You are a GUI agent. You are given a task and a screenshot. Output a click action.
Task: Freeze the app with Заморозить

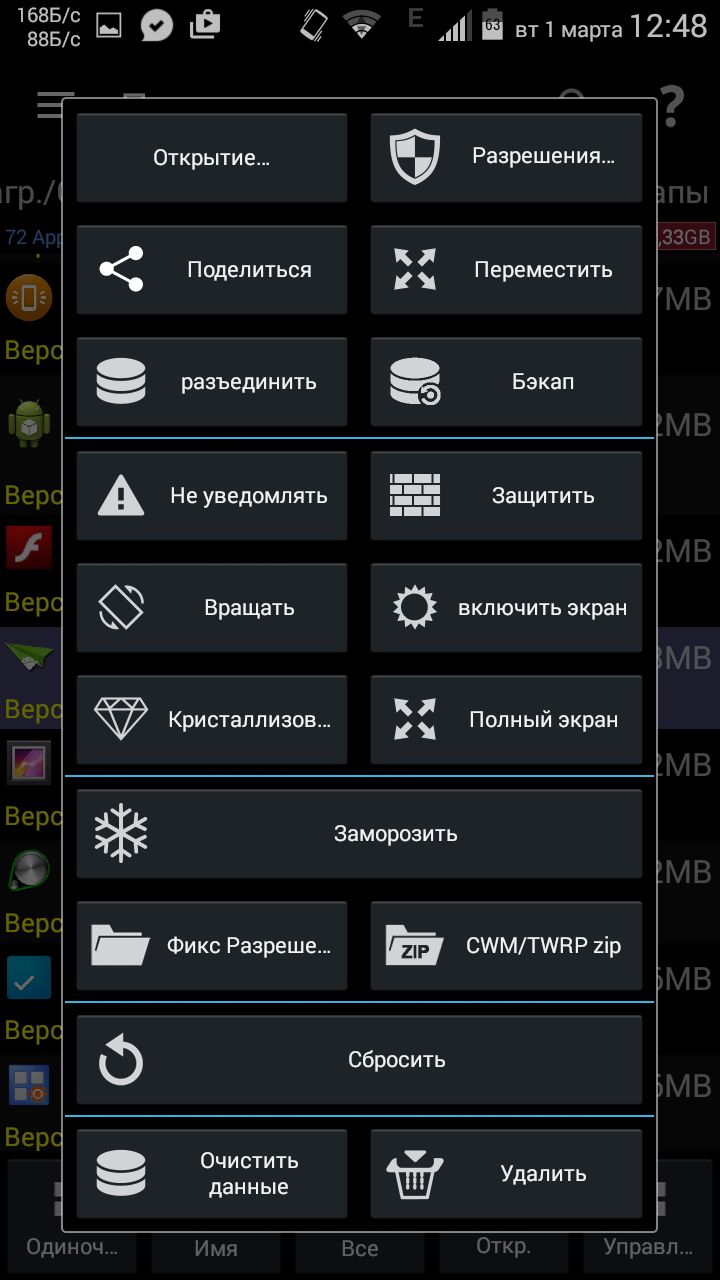(x=359, y=834)
